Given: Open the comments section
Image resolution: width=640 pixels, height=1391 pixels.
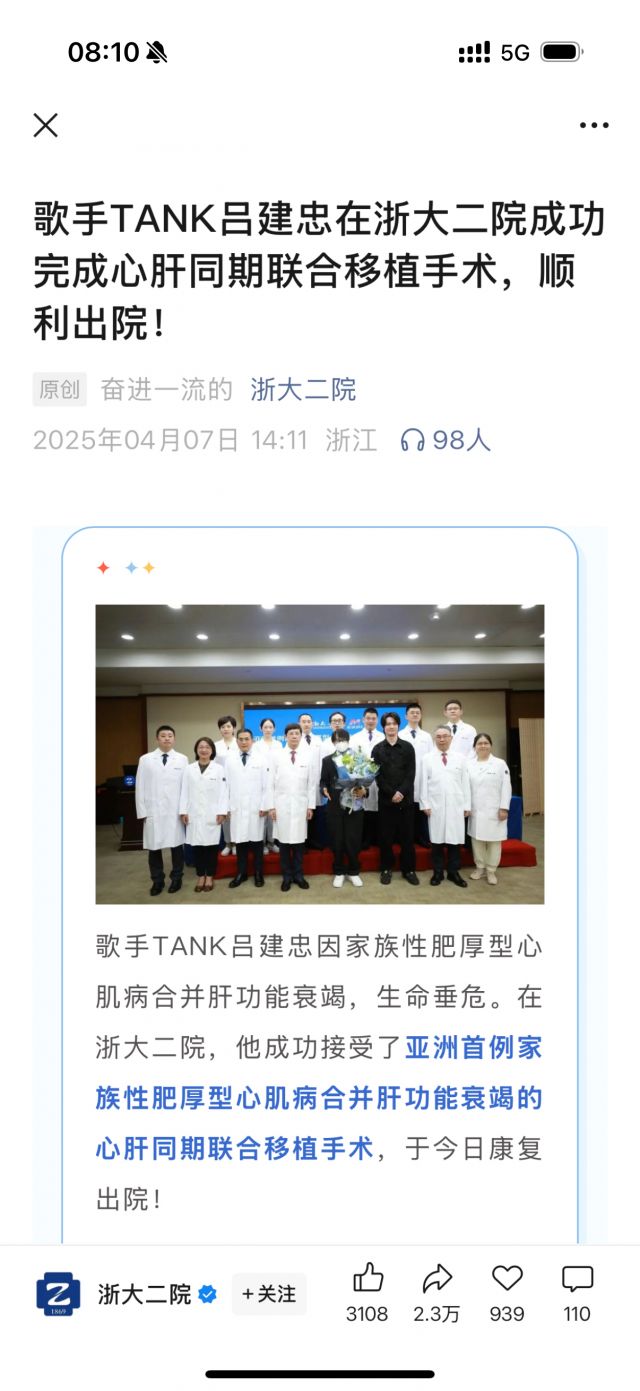Looking at the screenshot, I should (577, 1278).
